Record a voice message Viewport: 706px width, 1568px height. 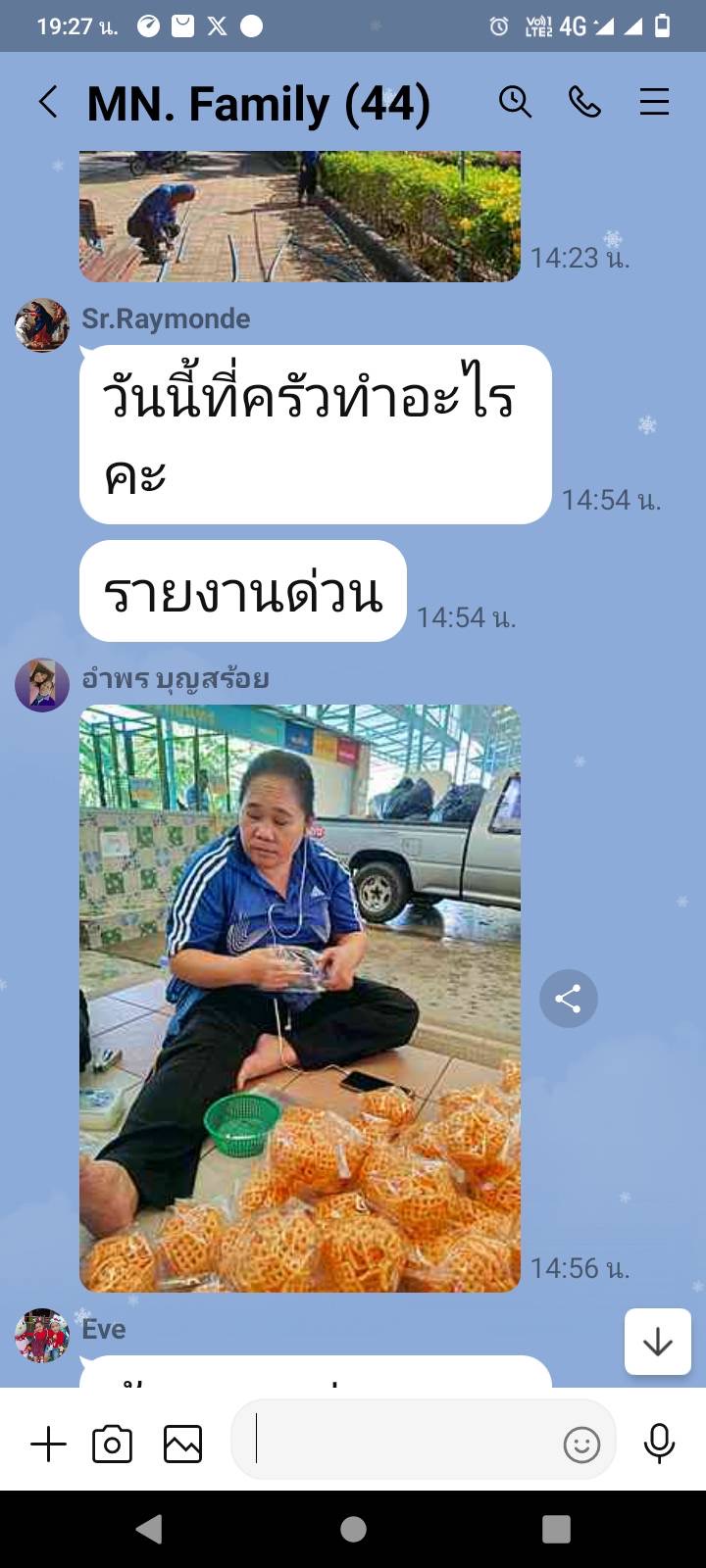tap(659, 1443)
